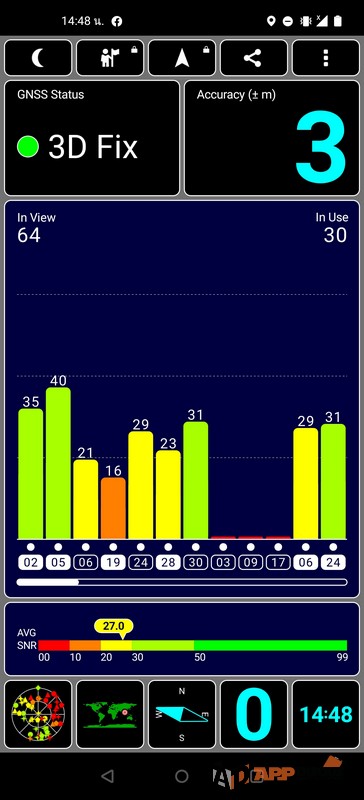Screen dimensions: 364x800
Task: Open the AVG SNR panel
Action: (x=182, y=639)
